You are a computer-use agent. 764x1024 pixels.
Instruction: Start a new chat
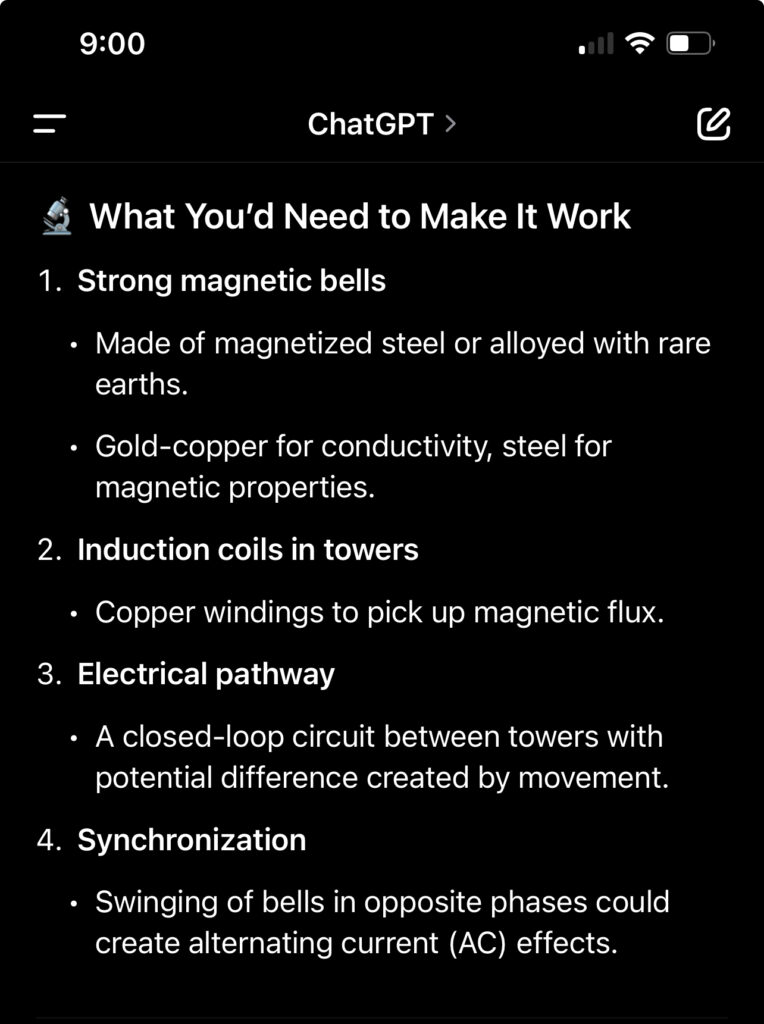point(713,124)
